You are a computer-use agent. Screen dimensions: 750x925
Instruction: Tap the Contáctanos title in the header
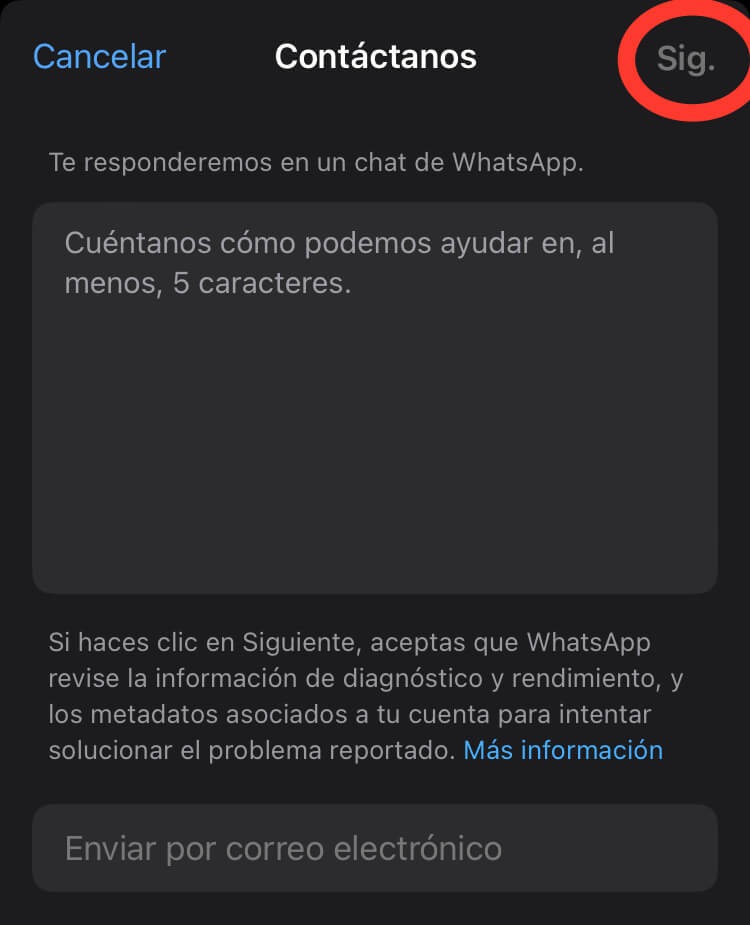(x=375, y=57)
